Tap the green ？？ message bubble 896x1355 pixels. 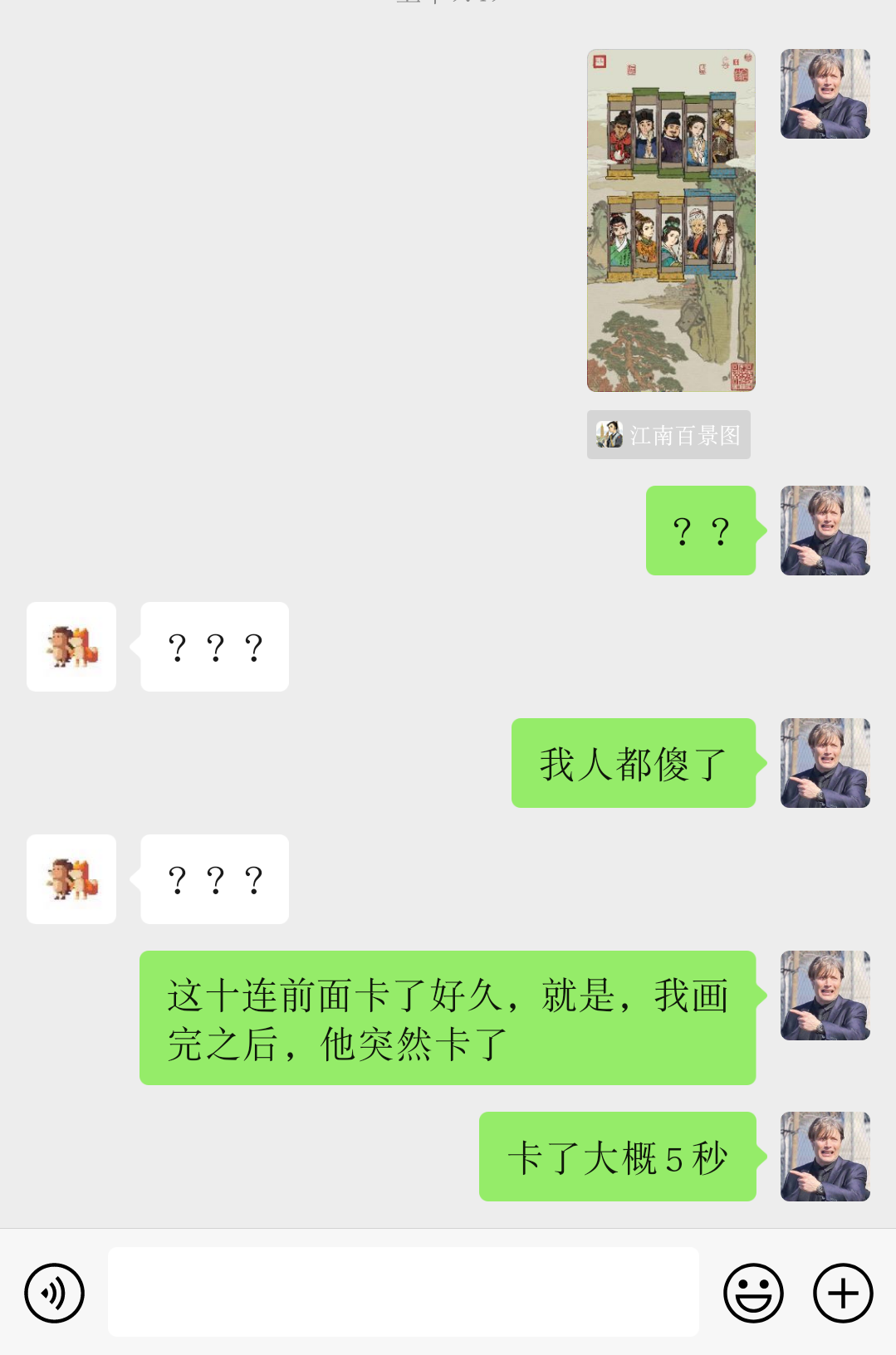pyautogui.click(x=700, y=531)
